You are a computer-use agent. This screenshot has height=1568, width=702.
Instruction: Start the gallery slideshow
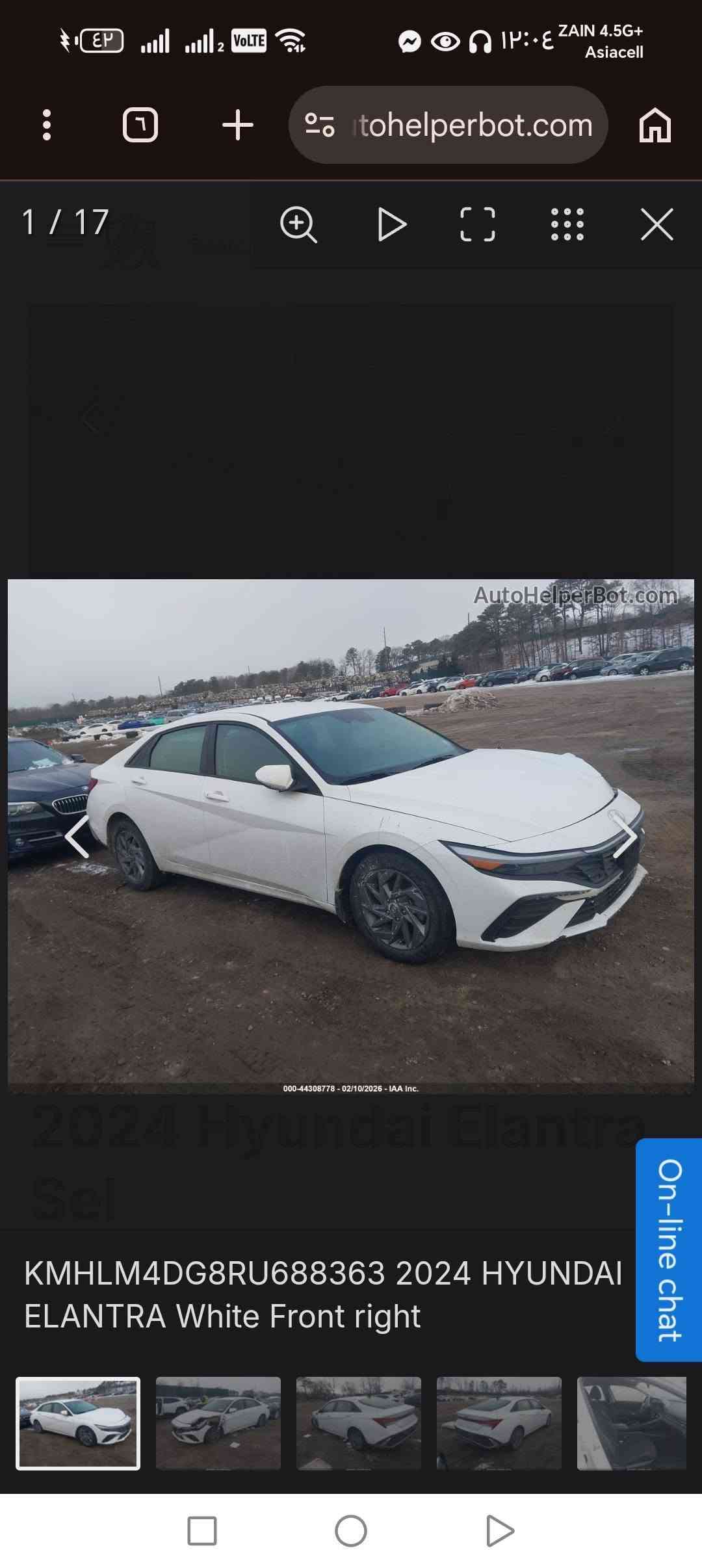[391, 224]
